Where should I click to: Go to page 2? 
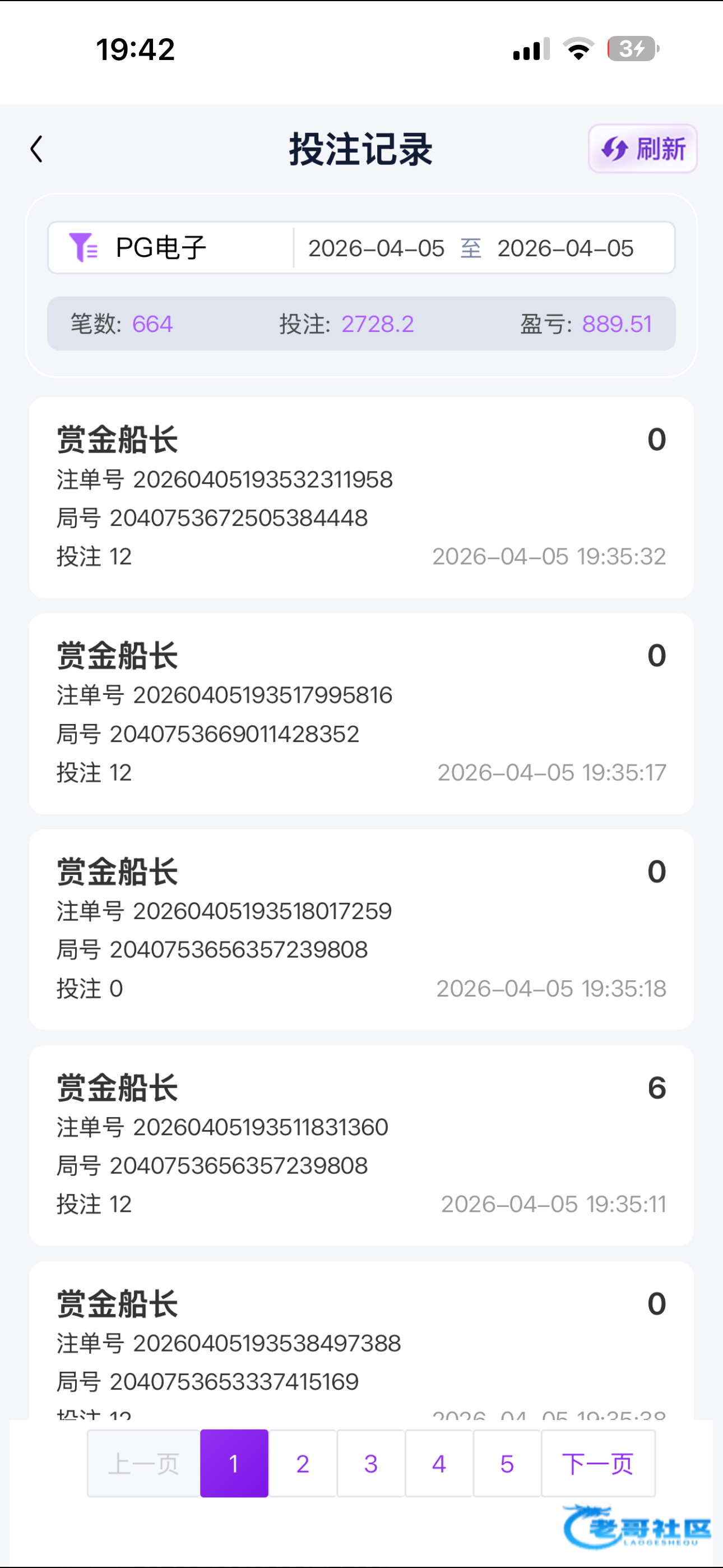[303, 1463]
